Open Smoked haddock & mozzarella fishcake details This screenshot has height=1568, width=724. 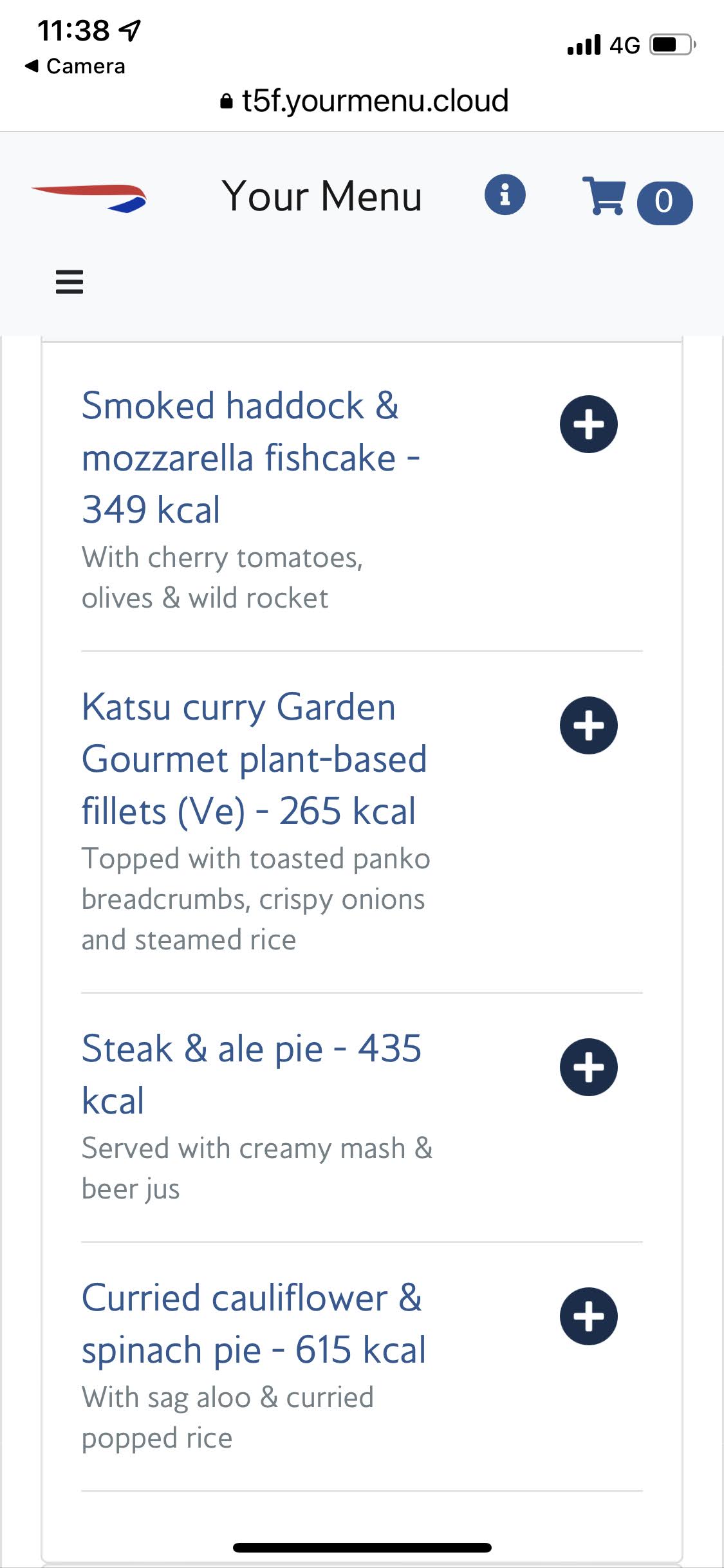(x=251, y=458)
